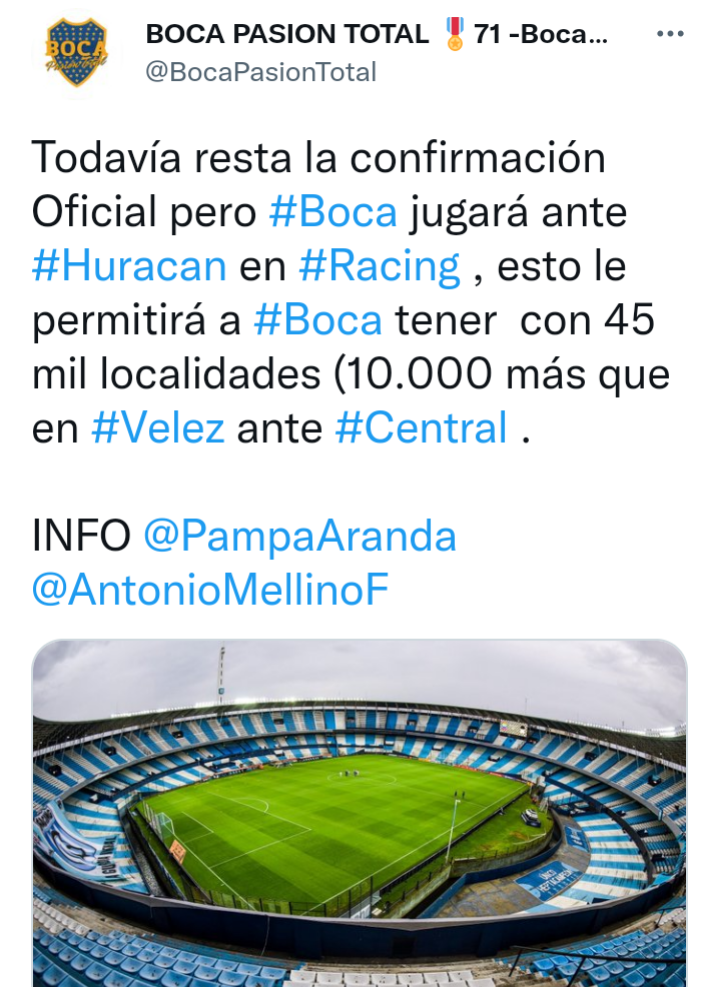Image resolution: width=719 pixels, height=987 pixels.
Task: Open the BOCA PASION TOTAL profile avatar
Action: click(x=76, y=52)
